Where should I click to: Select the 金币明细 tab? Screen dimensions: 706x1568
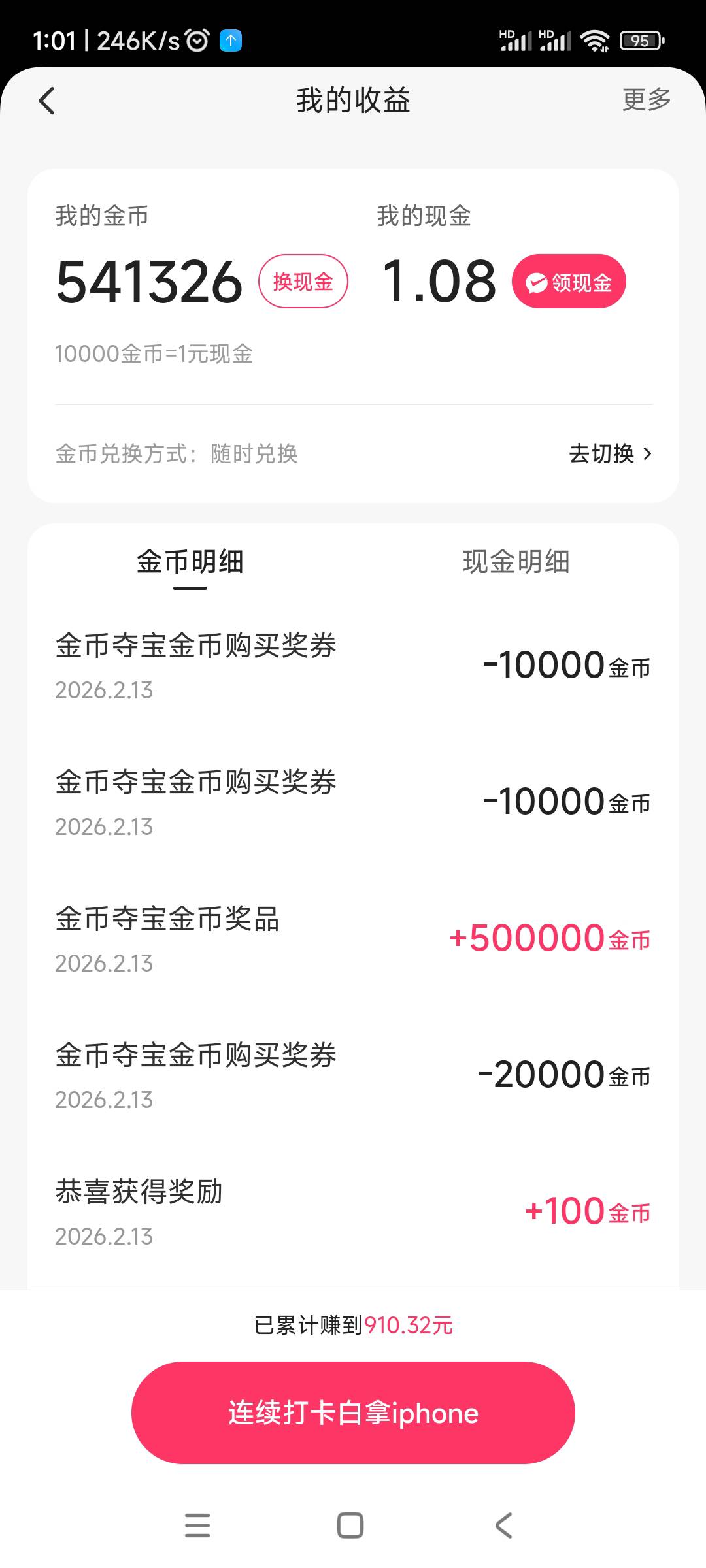pos(190,562)
